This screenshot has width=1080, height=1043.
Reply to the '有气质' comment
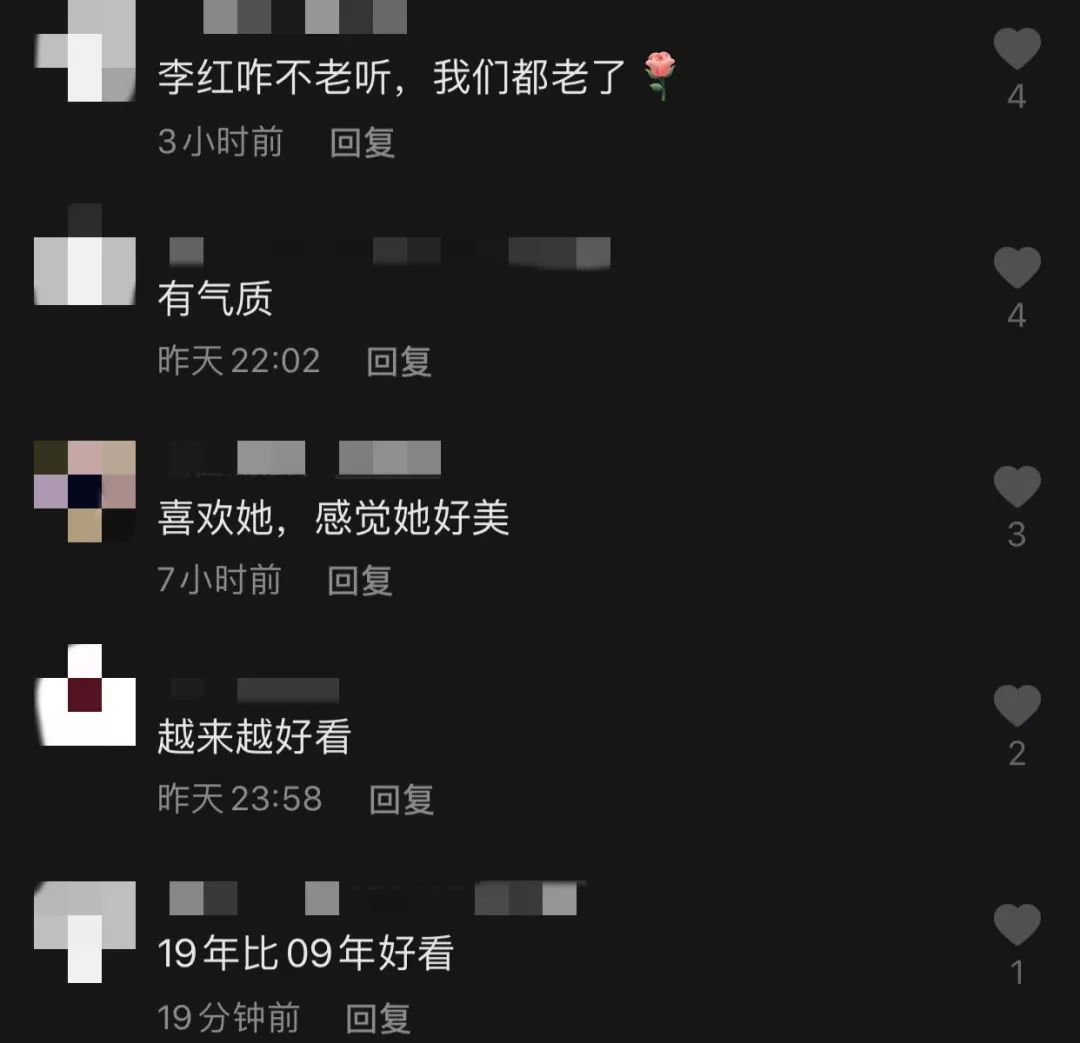coord(398,361)
